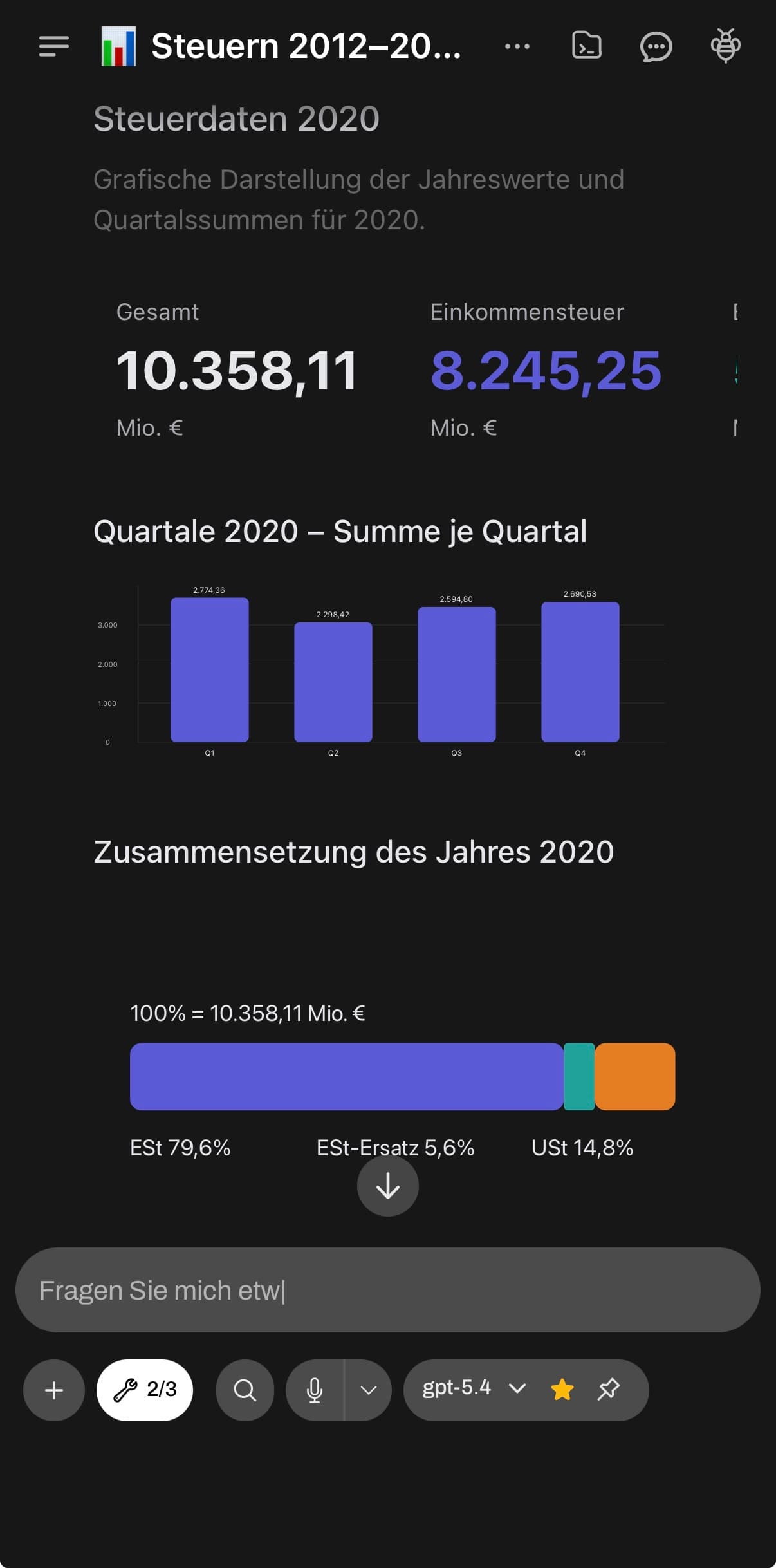Viewport: 776px width, 1568px height.
Task: Start a voice input with the microphone
Action: coord(315,1390)
